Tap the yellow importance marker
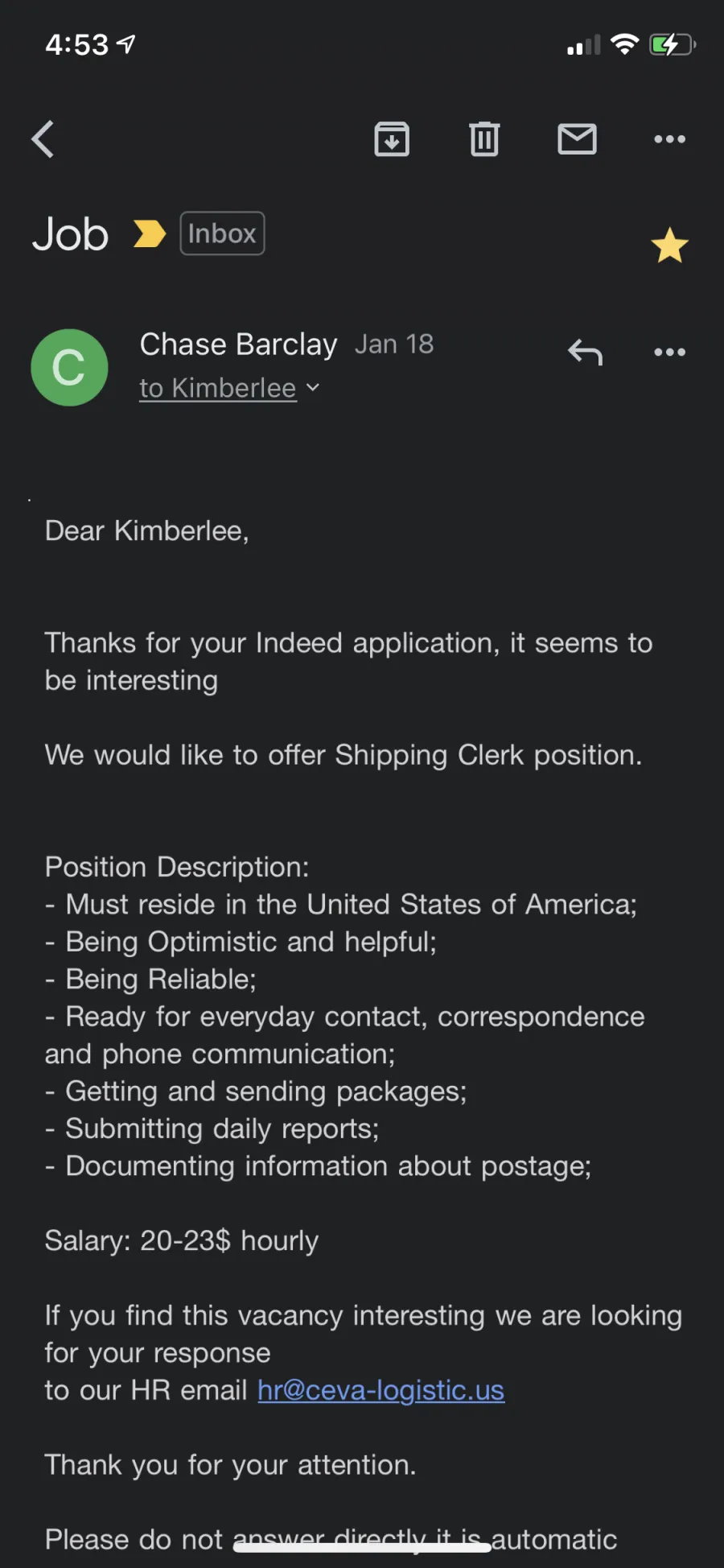This screenshot has height=1568, width=724. click(150, 234)
